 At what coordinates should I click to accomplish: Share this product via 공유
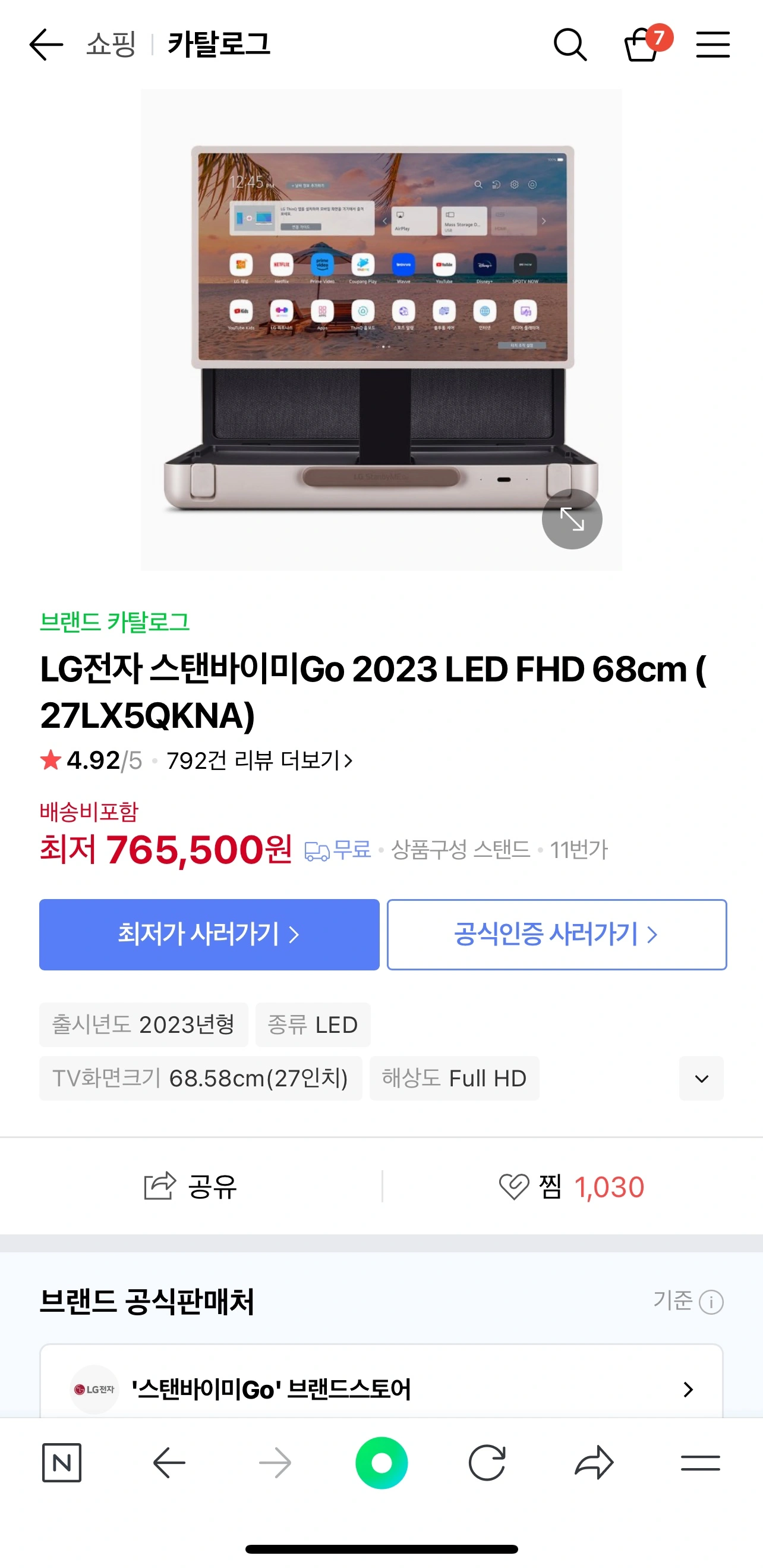(190, 1186)
